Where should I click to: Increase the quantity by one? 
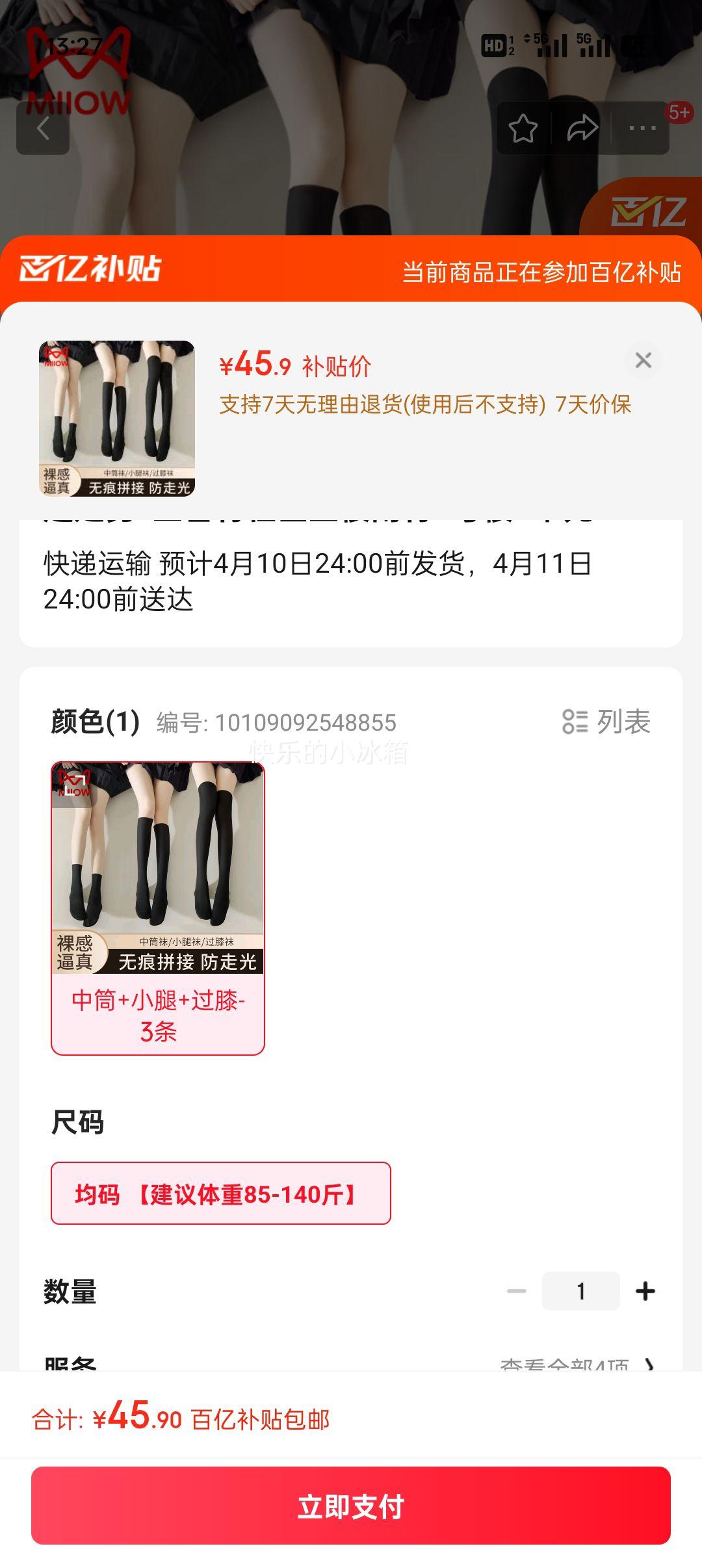(645, 1291)
